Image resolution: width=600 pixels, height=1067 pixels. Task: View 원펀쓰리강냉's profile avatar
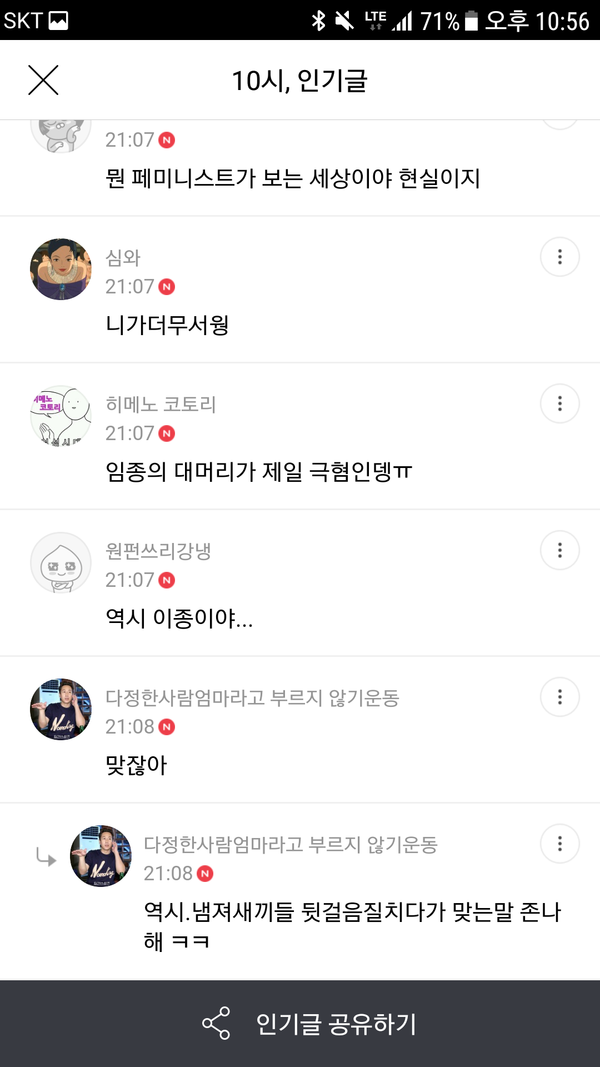pyautogui.click(x=61, y=563)
